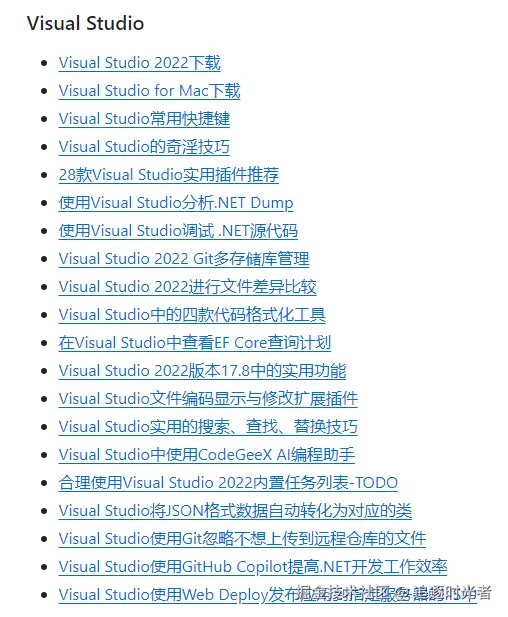
Task: Open 使用Visual Studio分析.NET Dump link
Action: [176, 203]
